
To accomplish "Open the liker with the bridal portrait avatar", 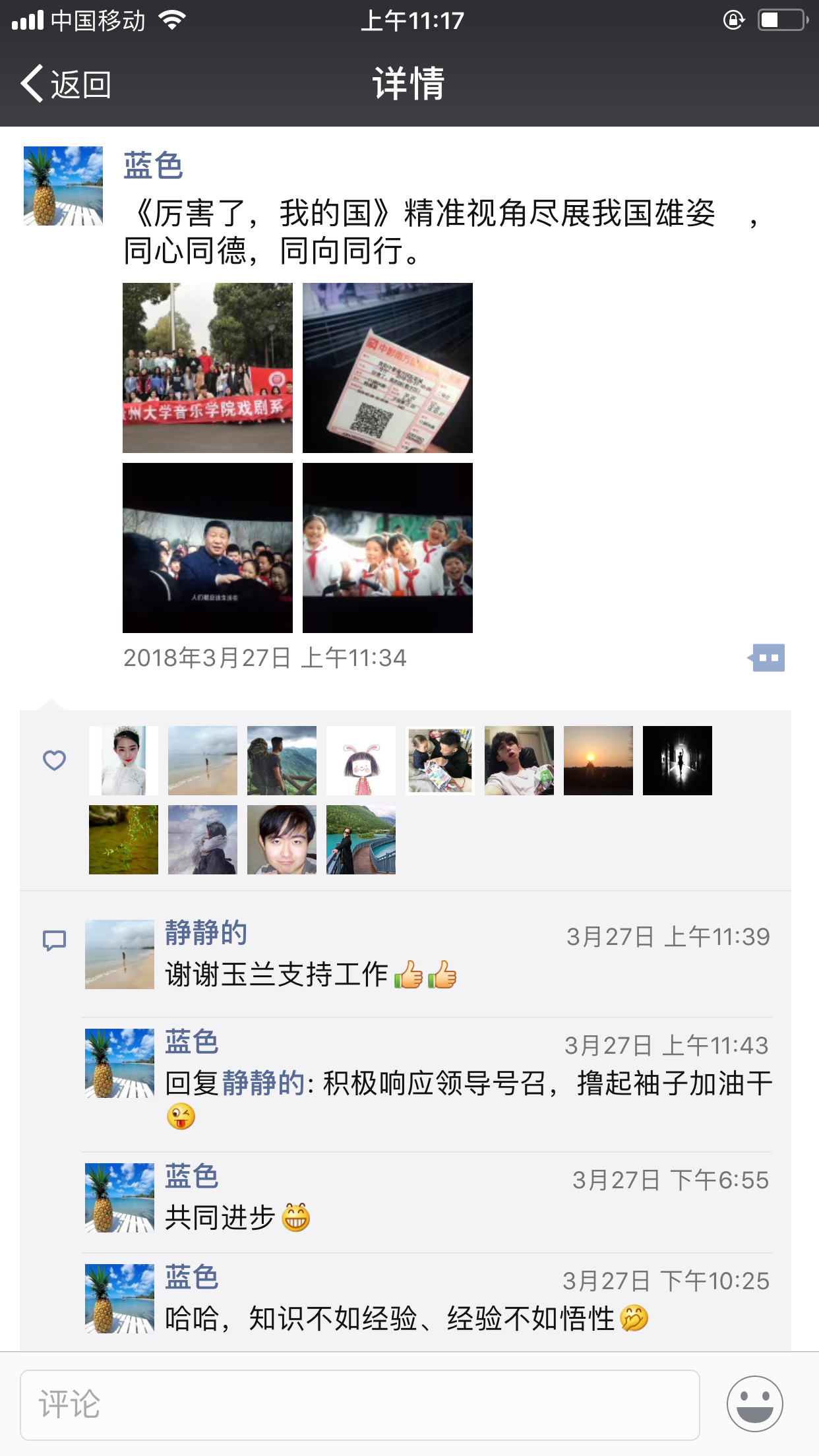I will tap(123, 760).
